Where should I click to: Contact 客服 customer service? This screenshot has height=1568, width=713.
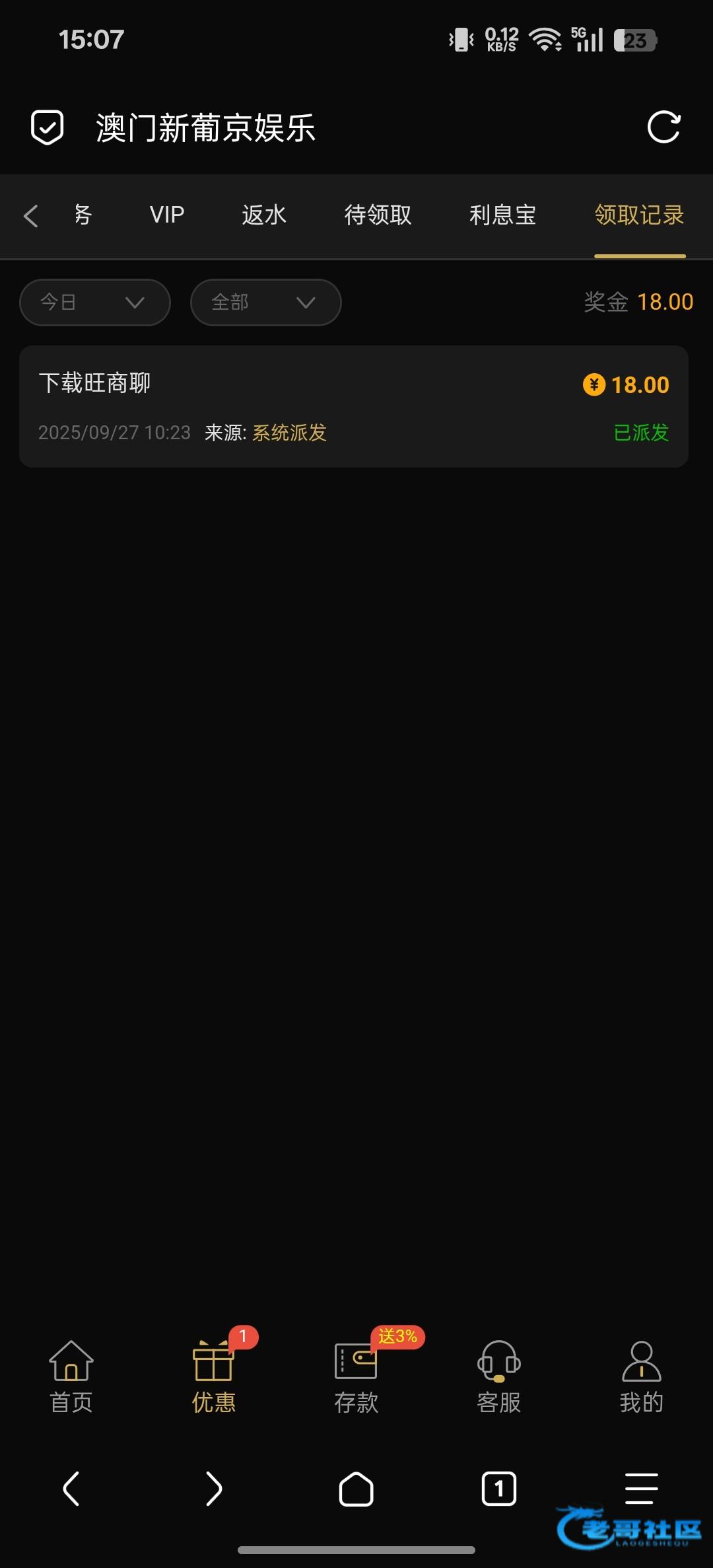[x=499, y=1376]
